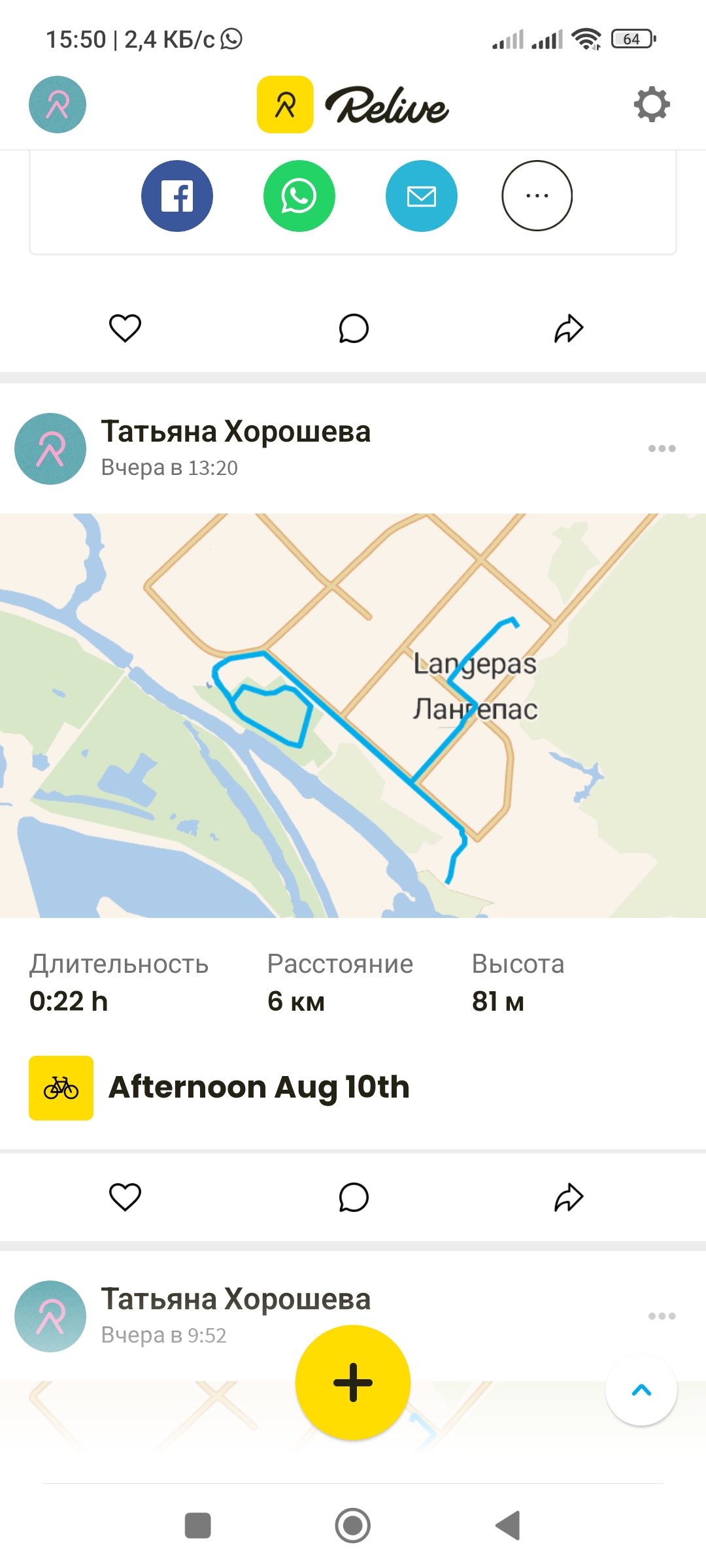Open the options menu on the 9:52 post
This screenshot has height=1568, width=706.
pyautogui.click(x=662, y=1316)
